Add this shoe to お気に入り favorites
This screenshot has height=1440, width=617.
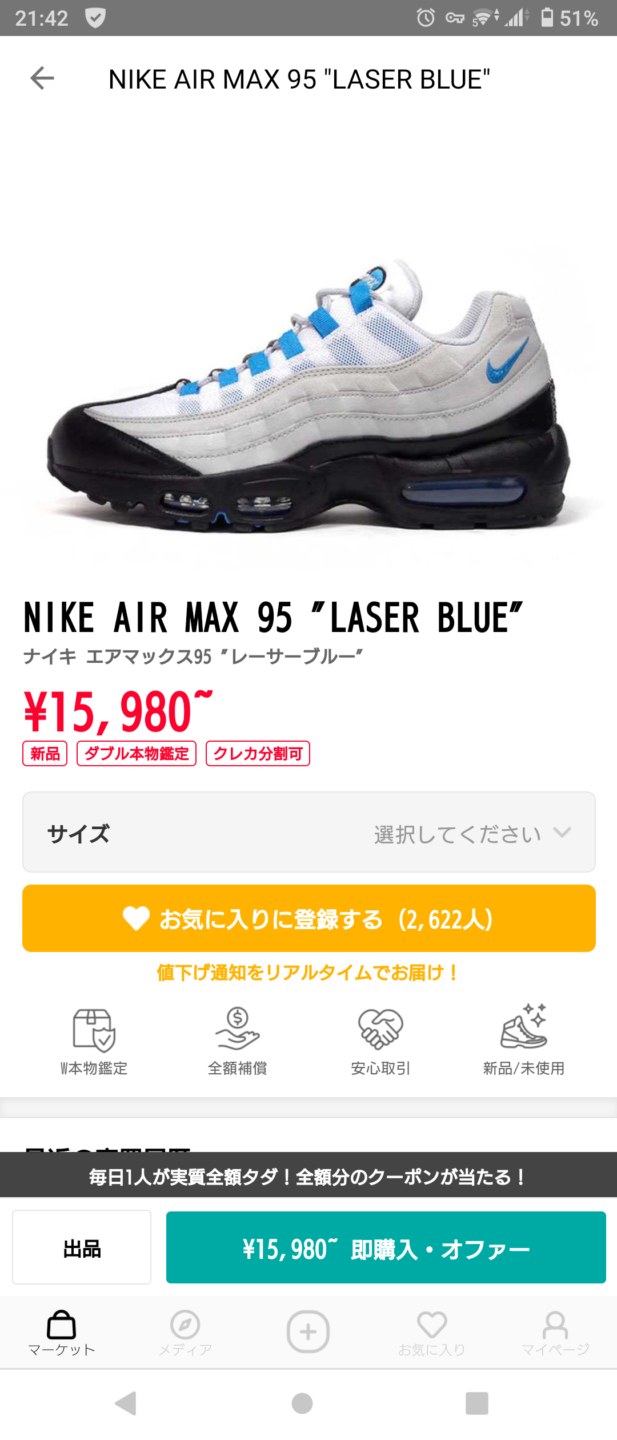pos(308,918)
